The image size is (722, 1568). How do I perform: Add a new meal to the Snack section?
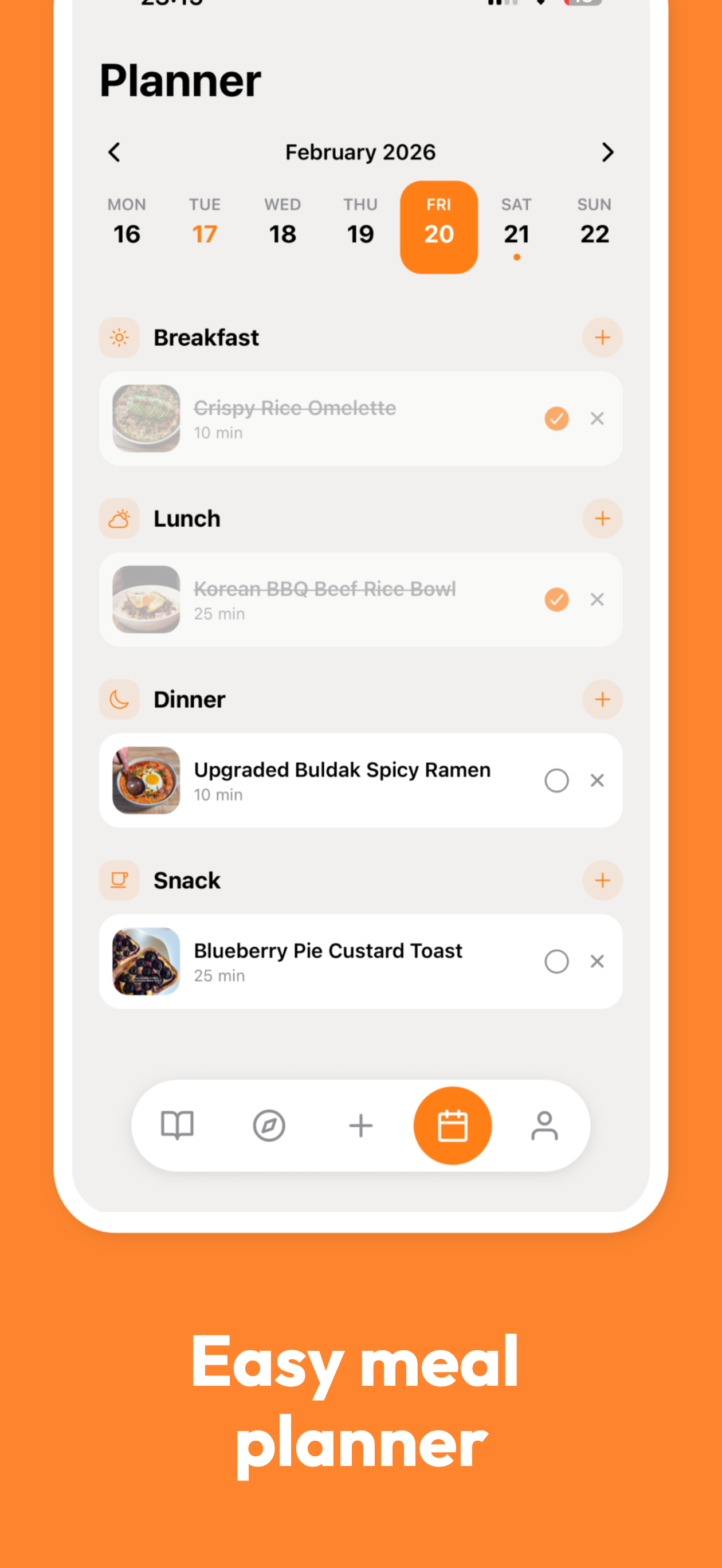tap(602, 880)
